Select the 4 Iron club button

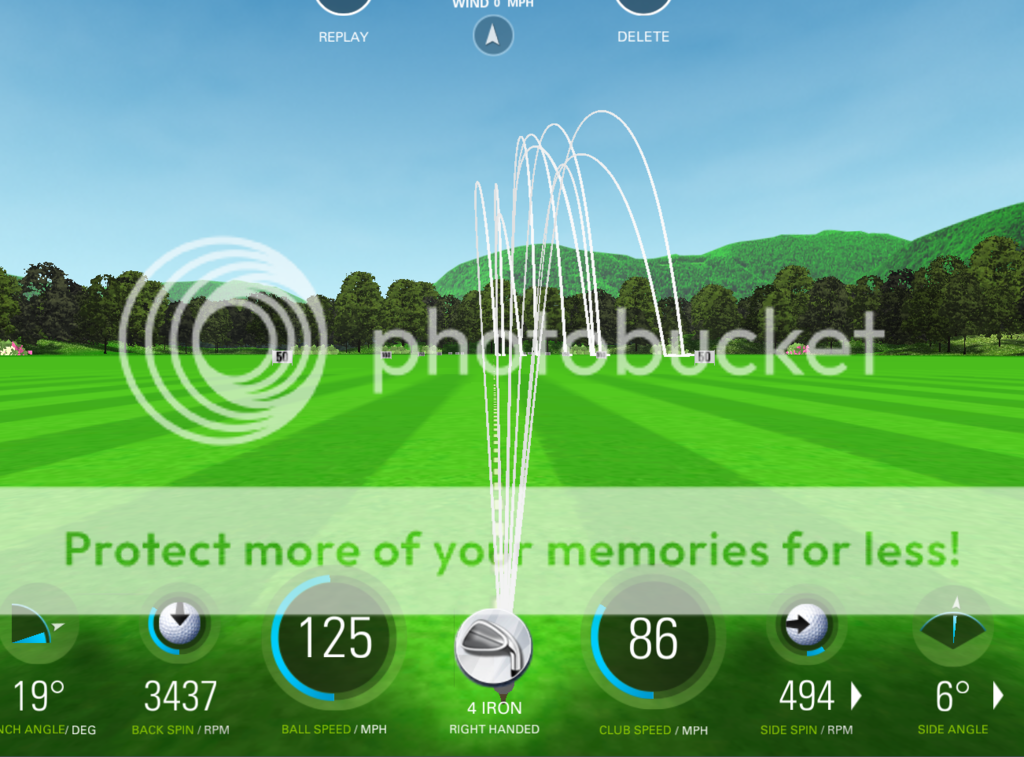click(x=494, y=649)
